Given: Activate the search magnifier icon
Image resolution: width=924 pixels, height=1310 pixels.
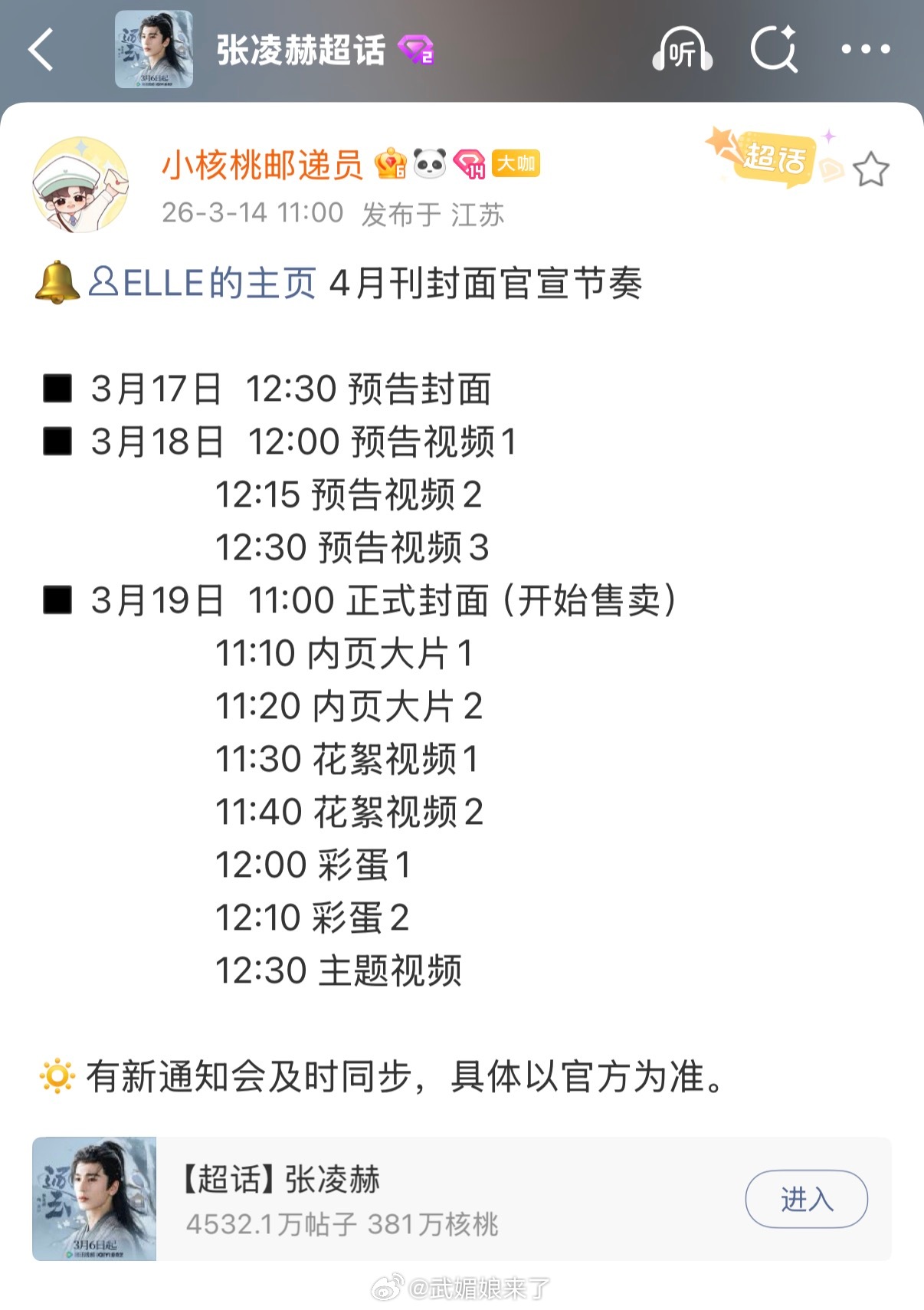Looking at the screenshot, I should pos(776,50).
